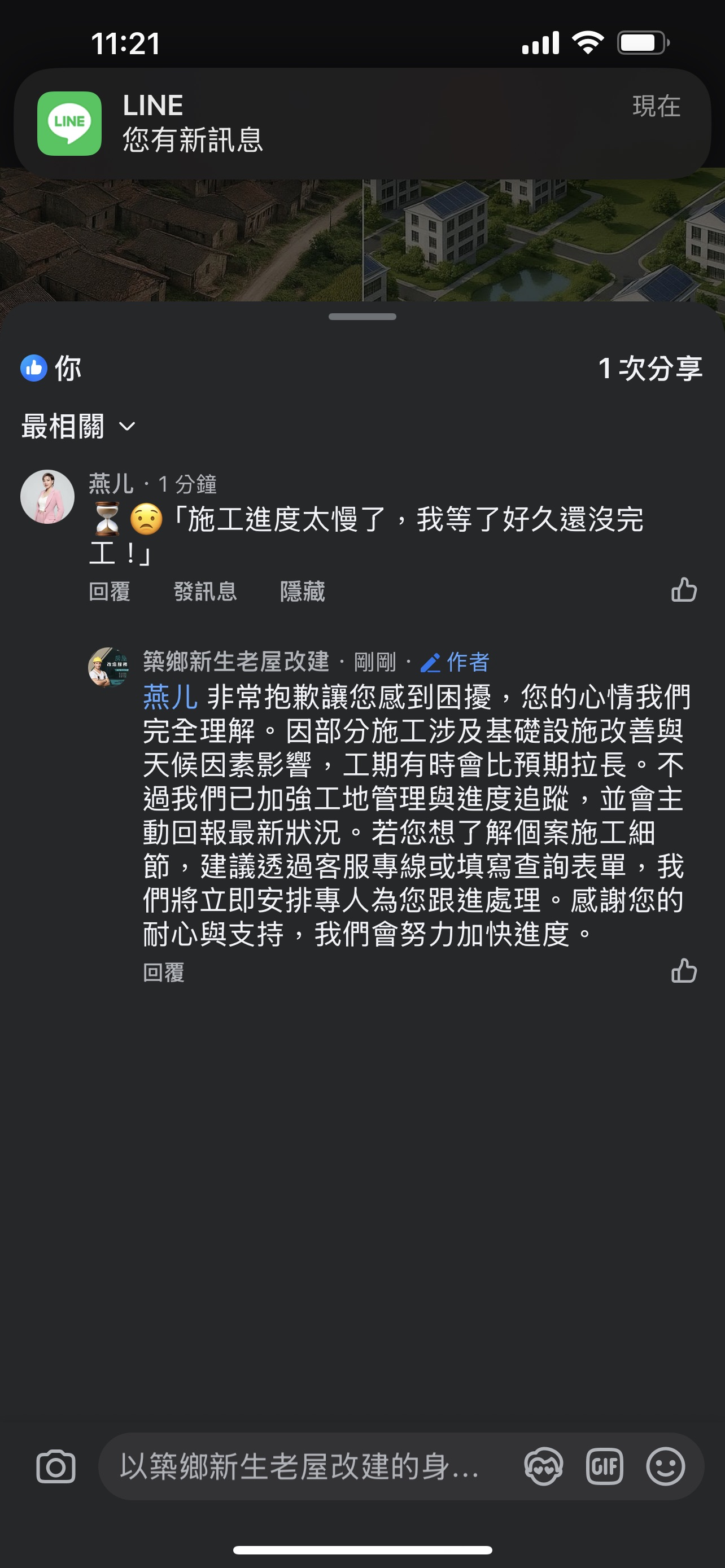The height and width of the screenshot is (1568, 725).
Task: Open 燕儿's profile picture
Action: pos(47,497)
